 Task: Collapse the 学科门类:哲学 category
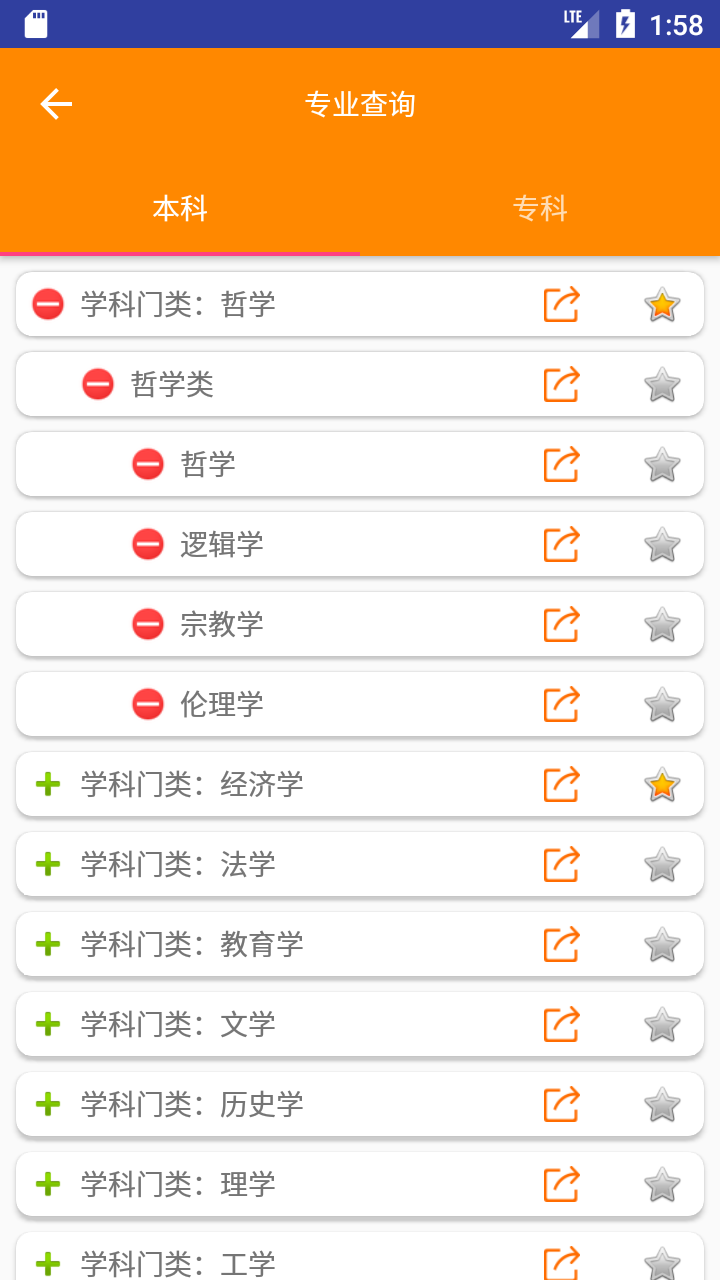click(x=48, y=304)
